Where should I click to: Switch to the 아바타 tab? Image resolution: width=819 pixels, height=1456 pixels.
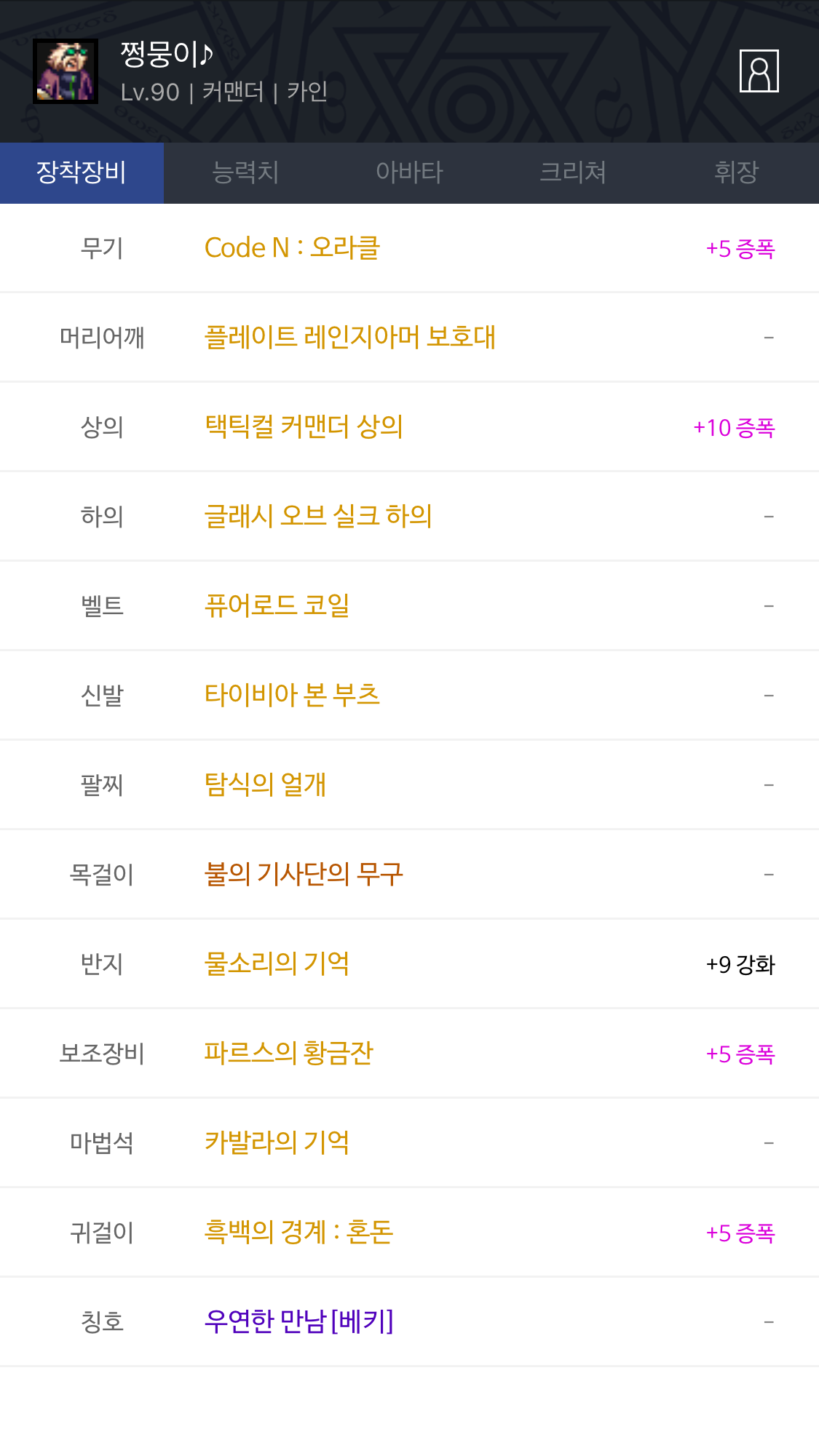click(x=409, y=172)
